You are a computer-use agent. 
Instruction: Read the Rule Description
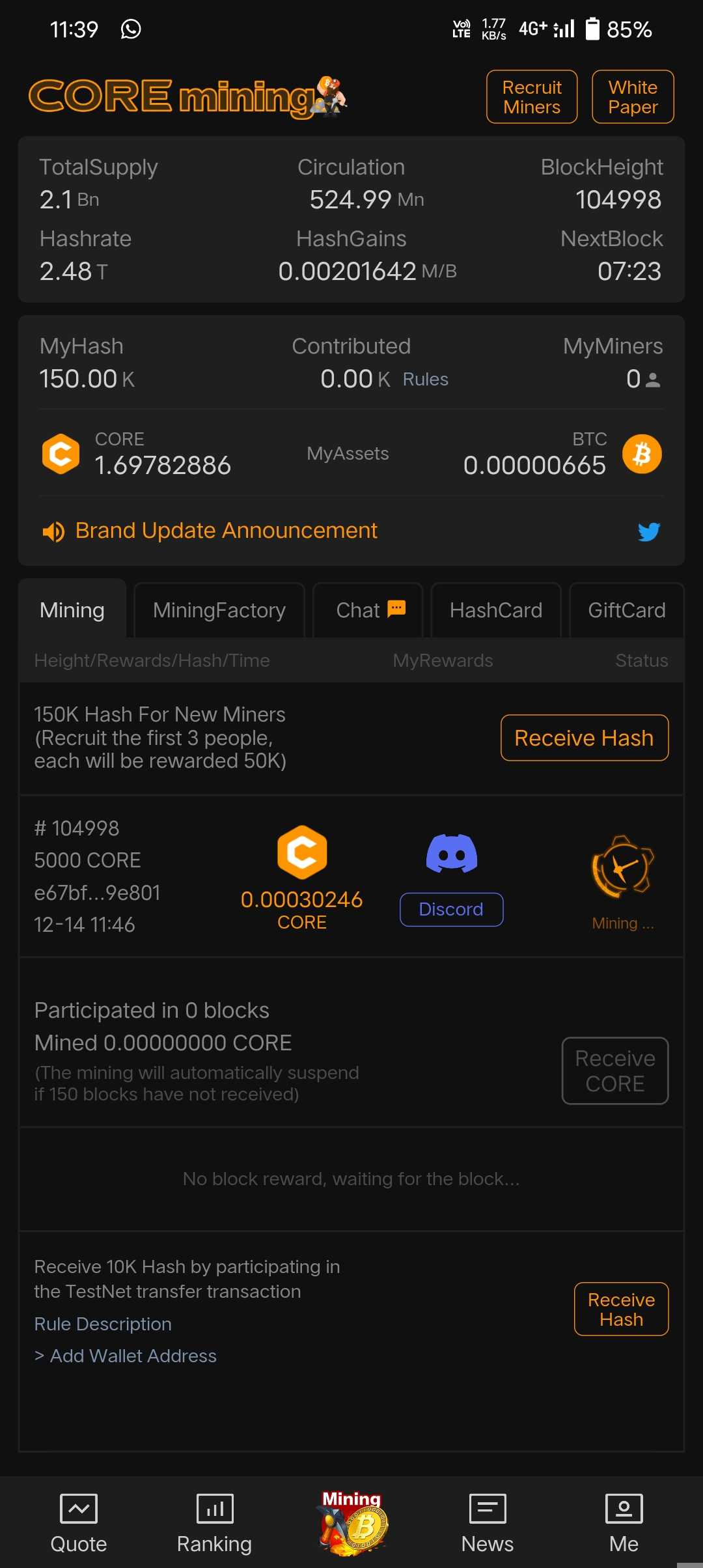pos(103,1324)
